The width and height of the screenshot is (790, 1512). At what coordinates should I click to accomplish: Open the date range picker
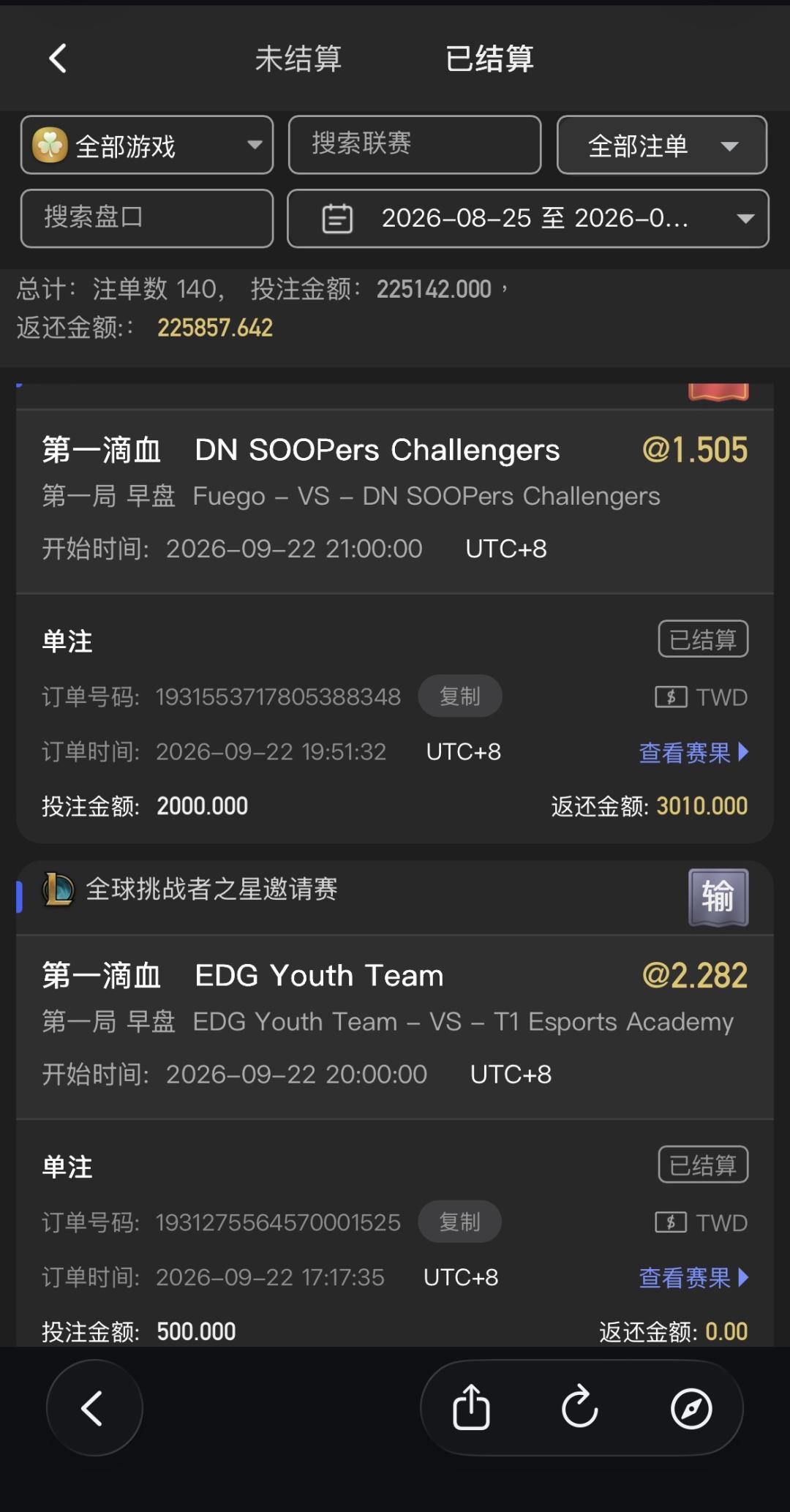point(528,218)
